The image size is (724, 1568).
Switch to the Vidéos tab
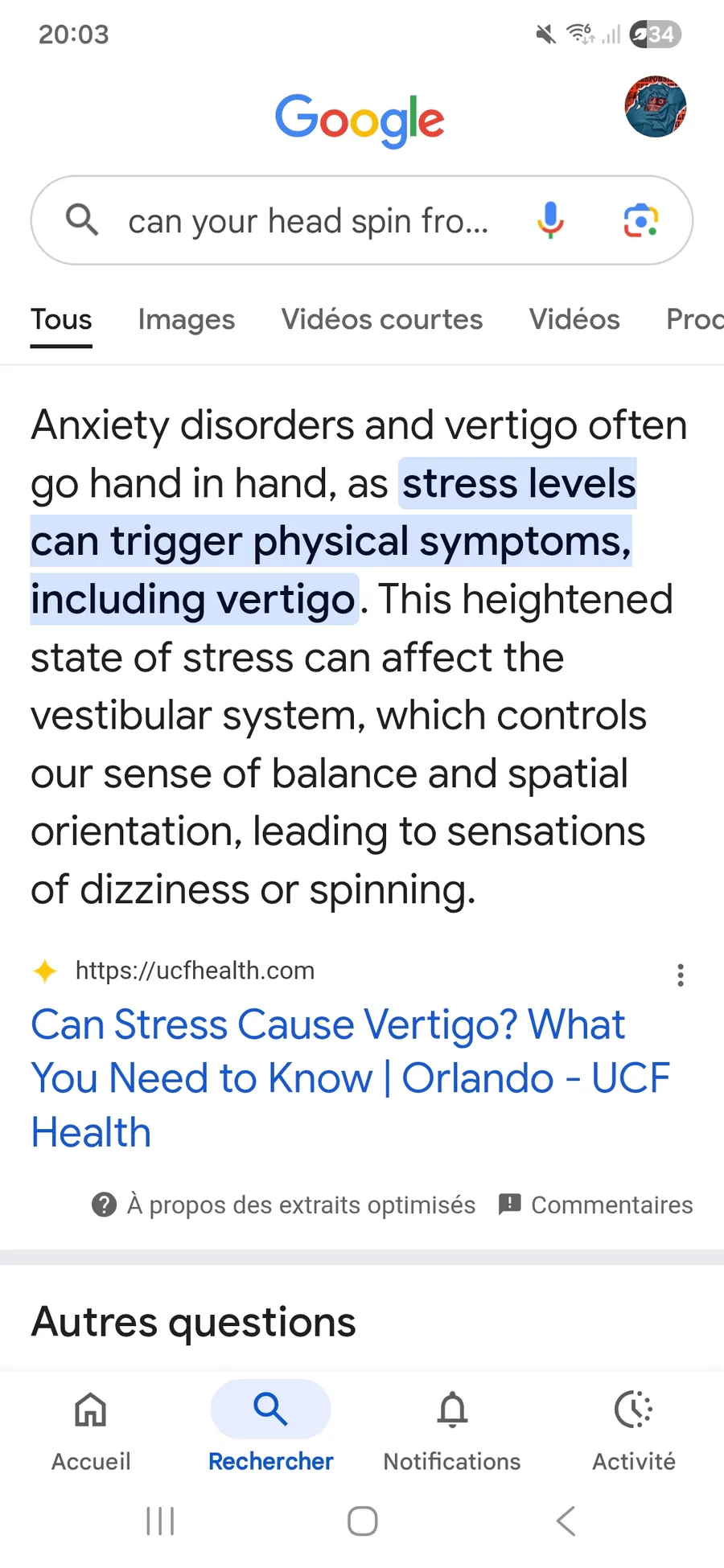tap(574, 319)
